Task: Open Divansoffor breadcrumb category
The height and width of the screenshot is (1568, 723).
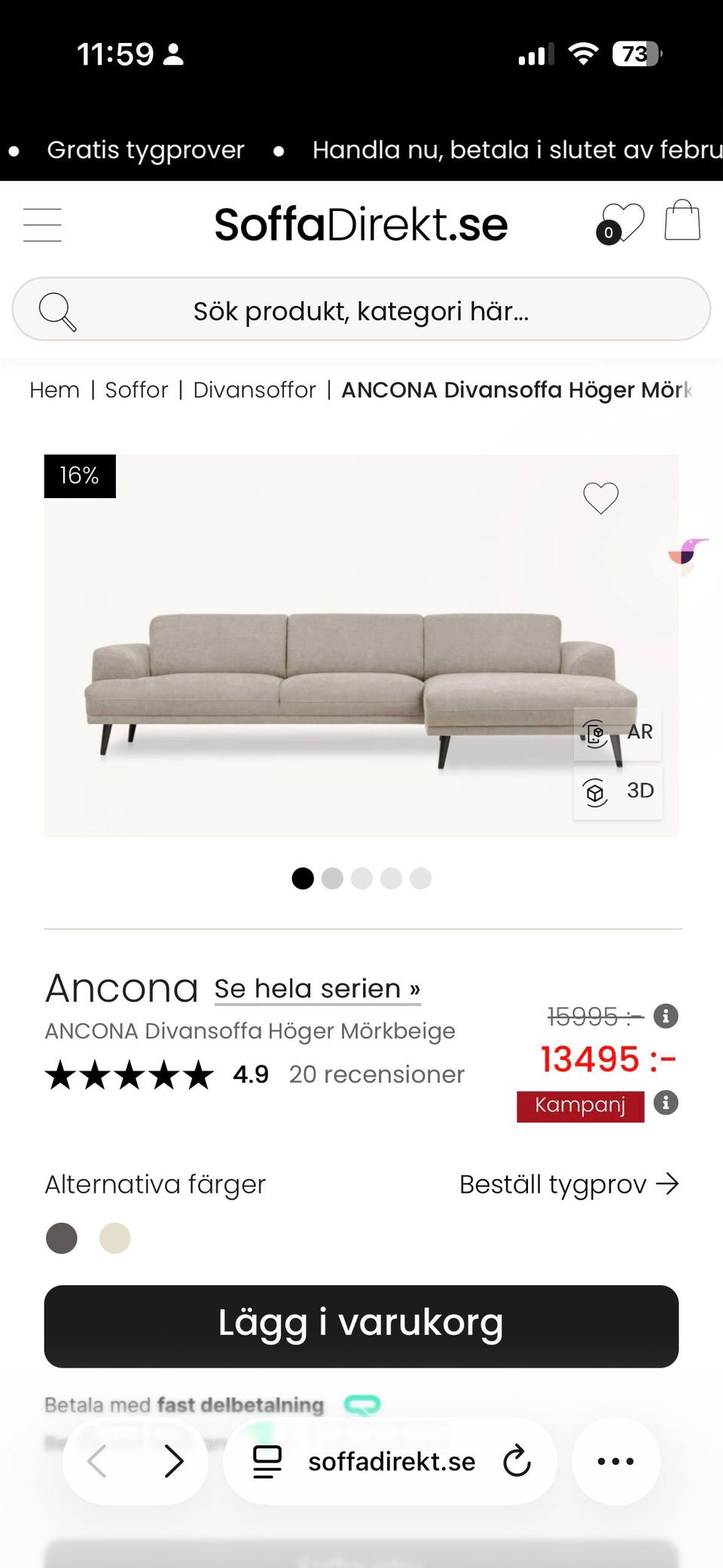Action: coord(255,390)
